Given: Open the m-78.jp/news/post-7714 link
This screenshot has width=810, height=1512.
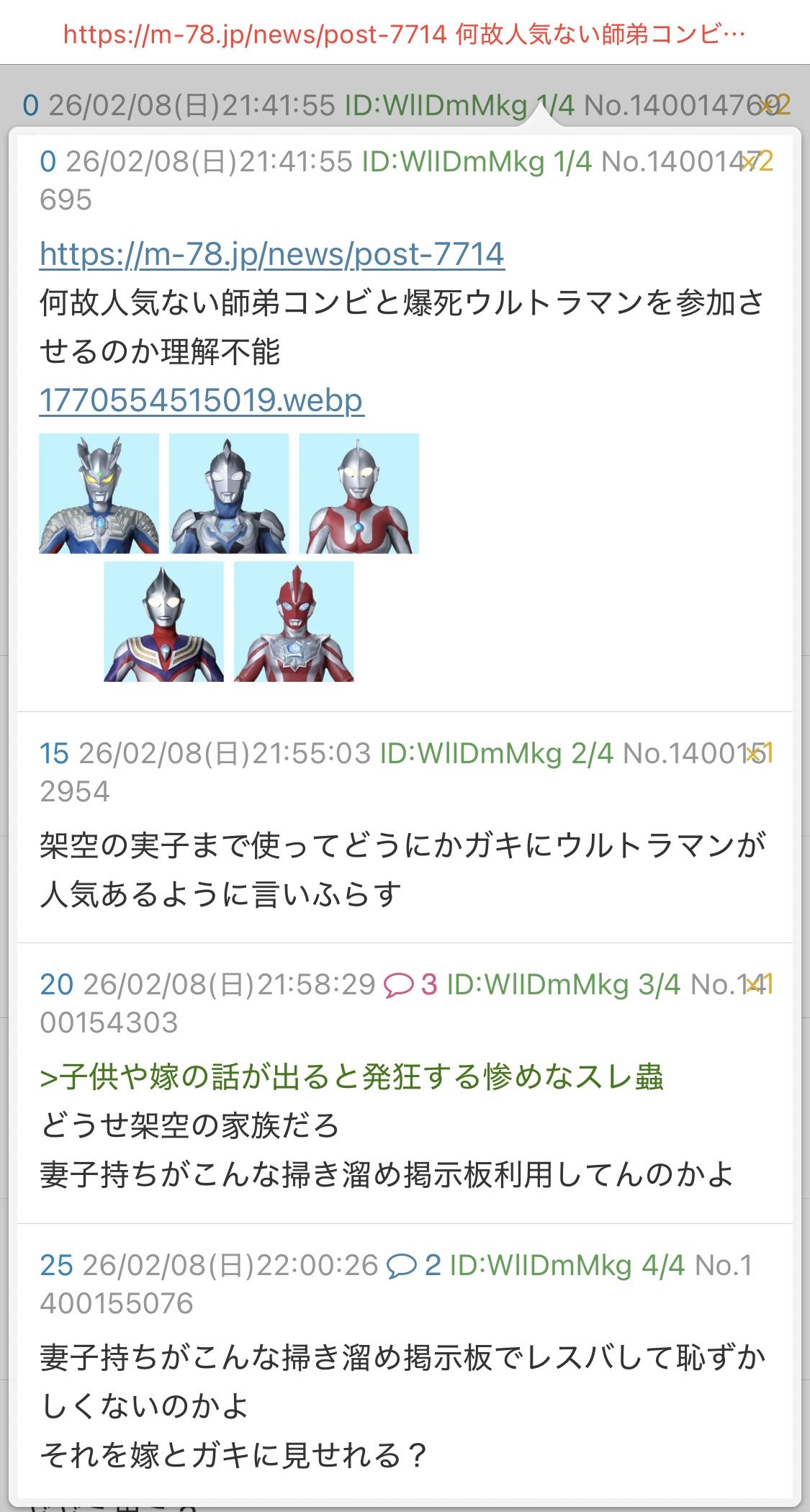Looking at the screenshot, I should [x=271, y=254].
